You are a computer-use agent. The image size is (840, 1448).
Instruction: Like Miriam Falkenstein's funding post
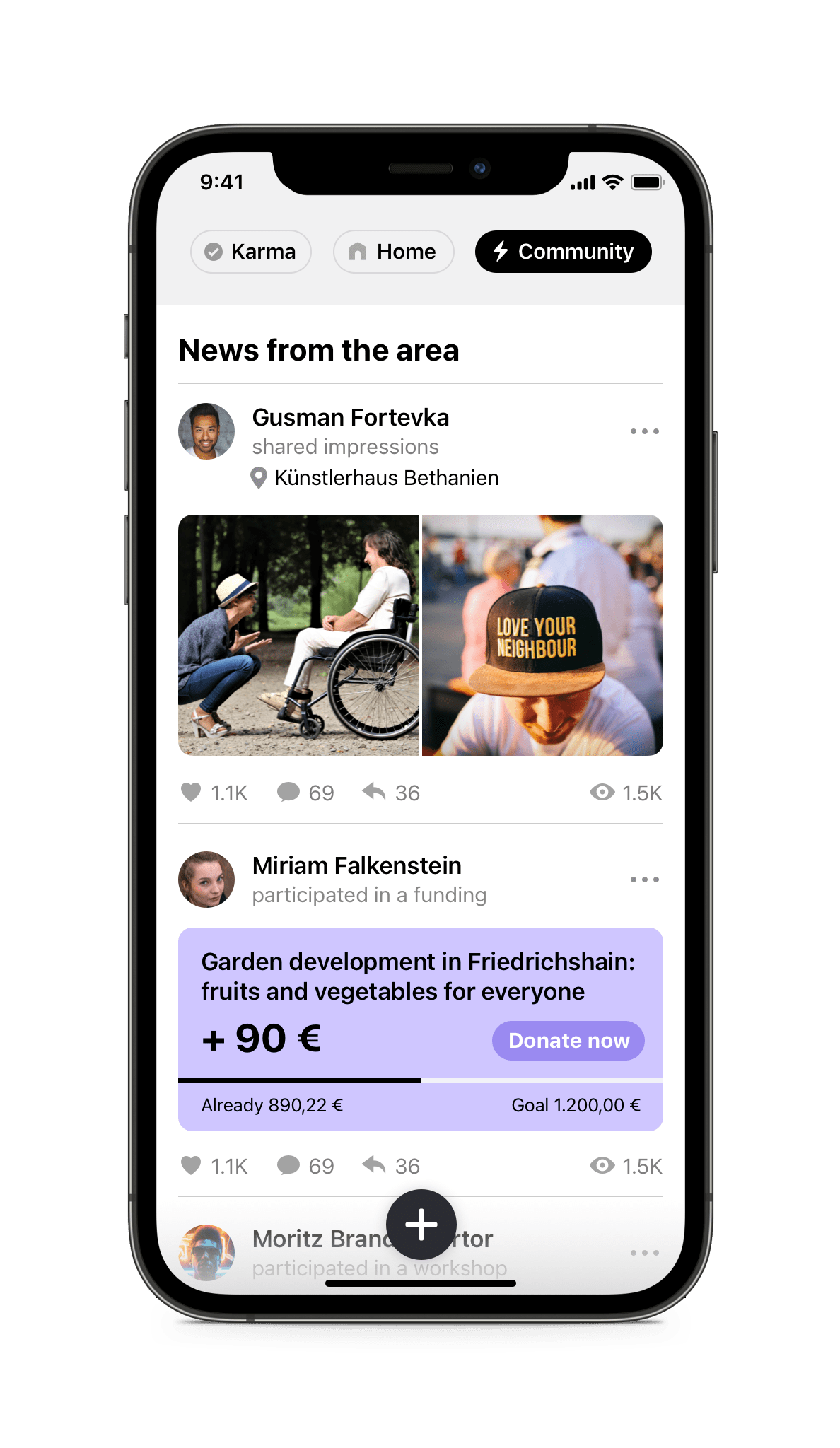(192, 1166)
